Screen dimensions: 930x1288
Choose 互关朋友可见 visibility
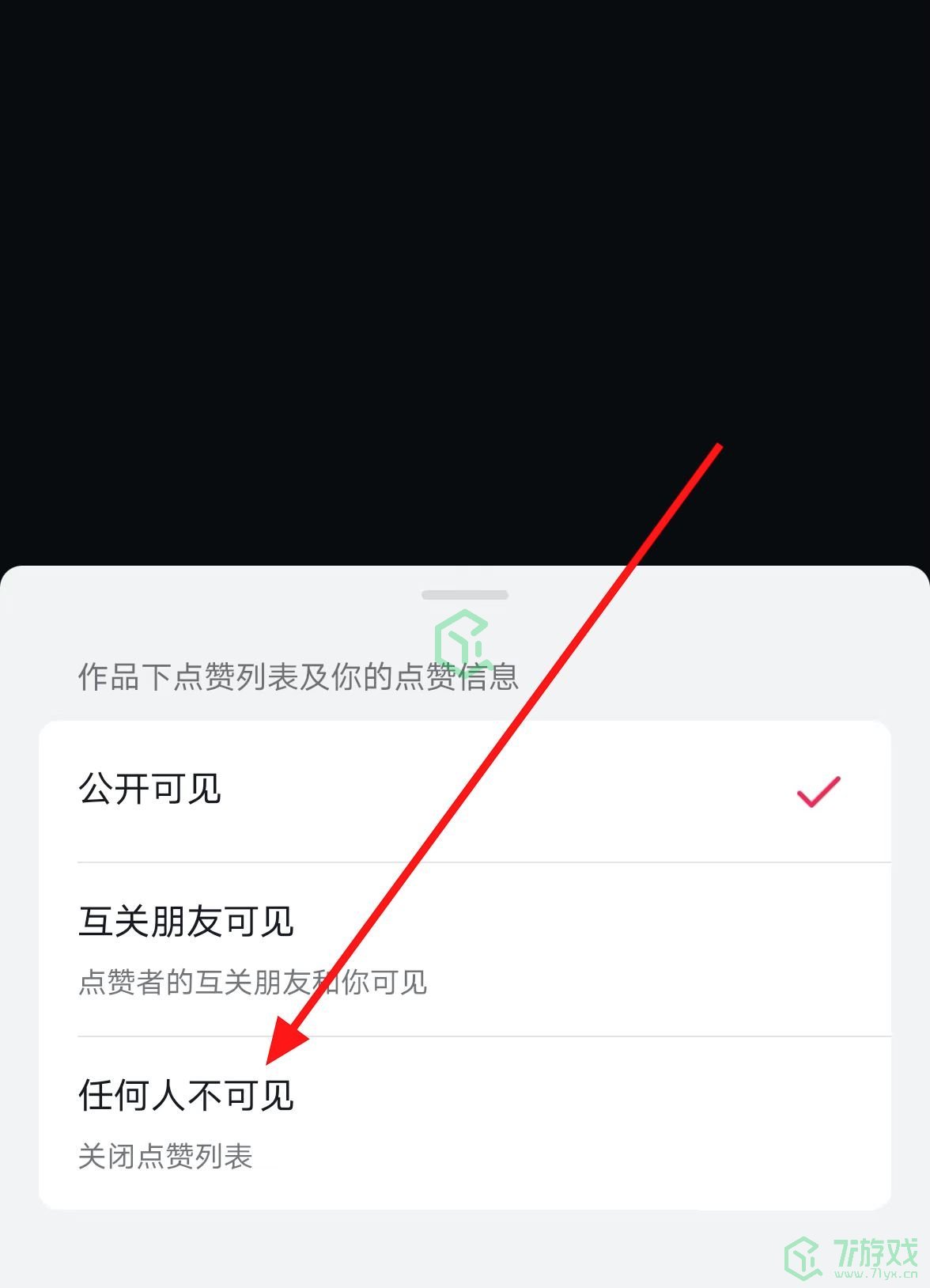465,949
